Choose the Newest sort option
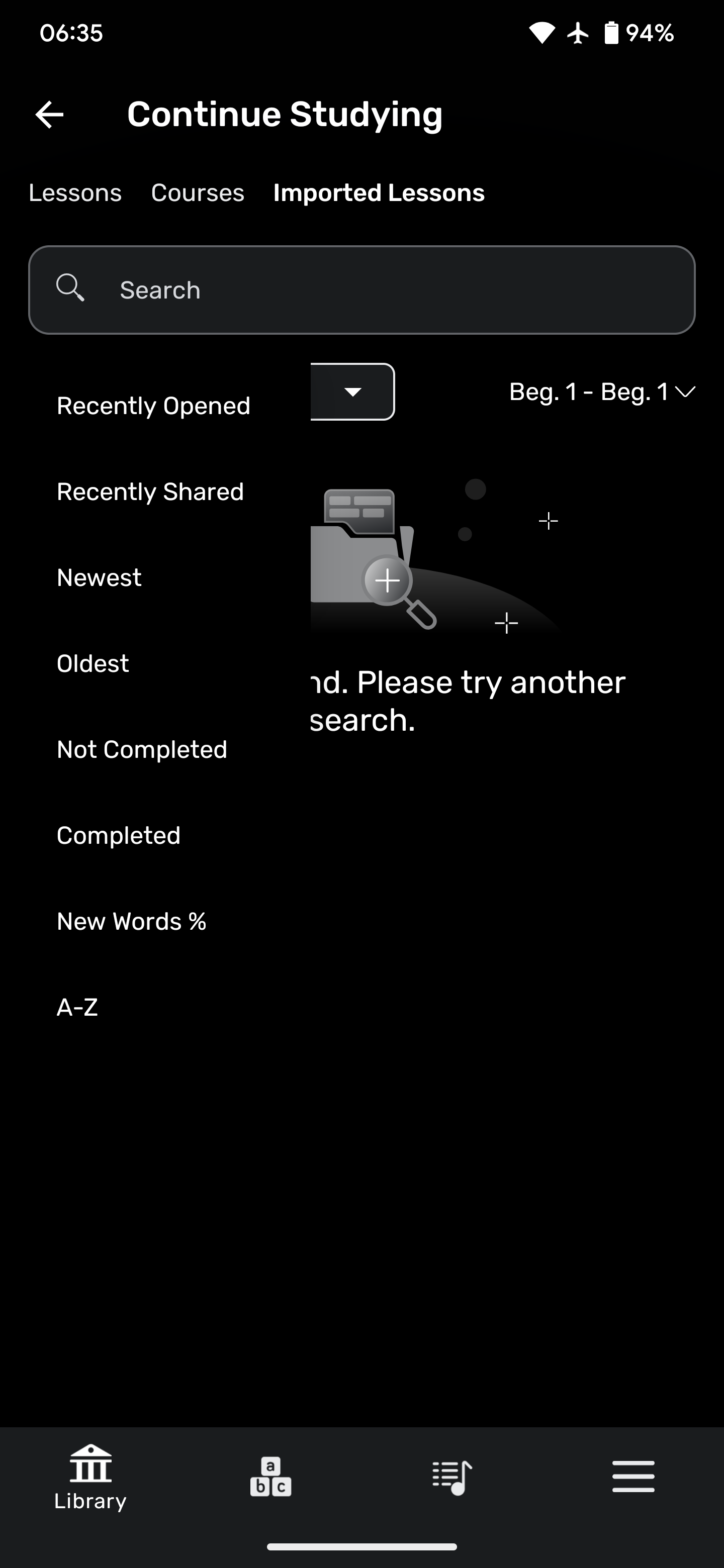Viewport: 724px width, 1568px height. 99,577
